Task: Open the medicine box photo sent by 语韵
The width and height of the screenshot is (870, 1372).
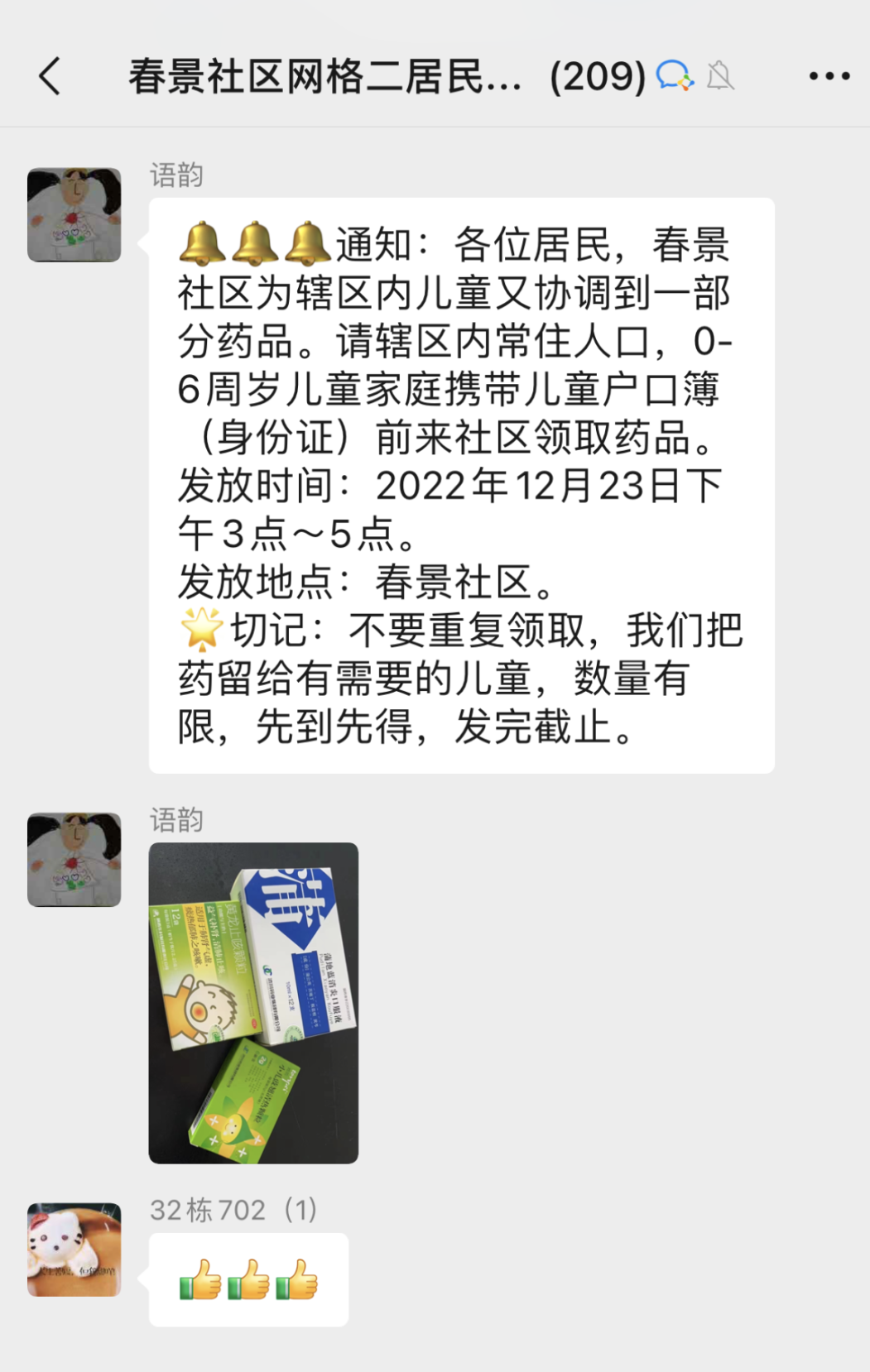Action: (x=253, y=1002)
